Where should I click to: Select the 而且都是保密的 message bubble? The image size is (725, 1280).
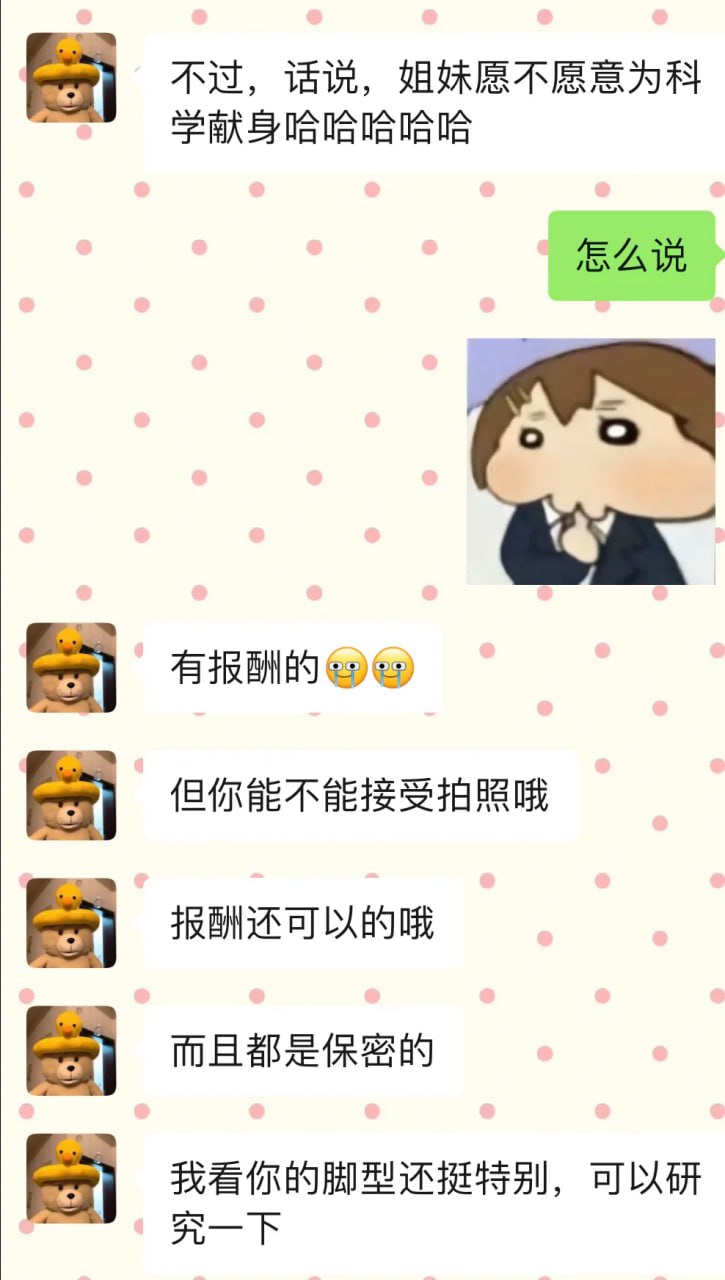300,1049
